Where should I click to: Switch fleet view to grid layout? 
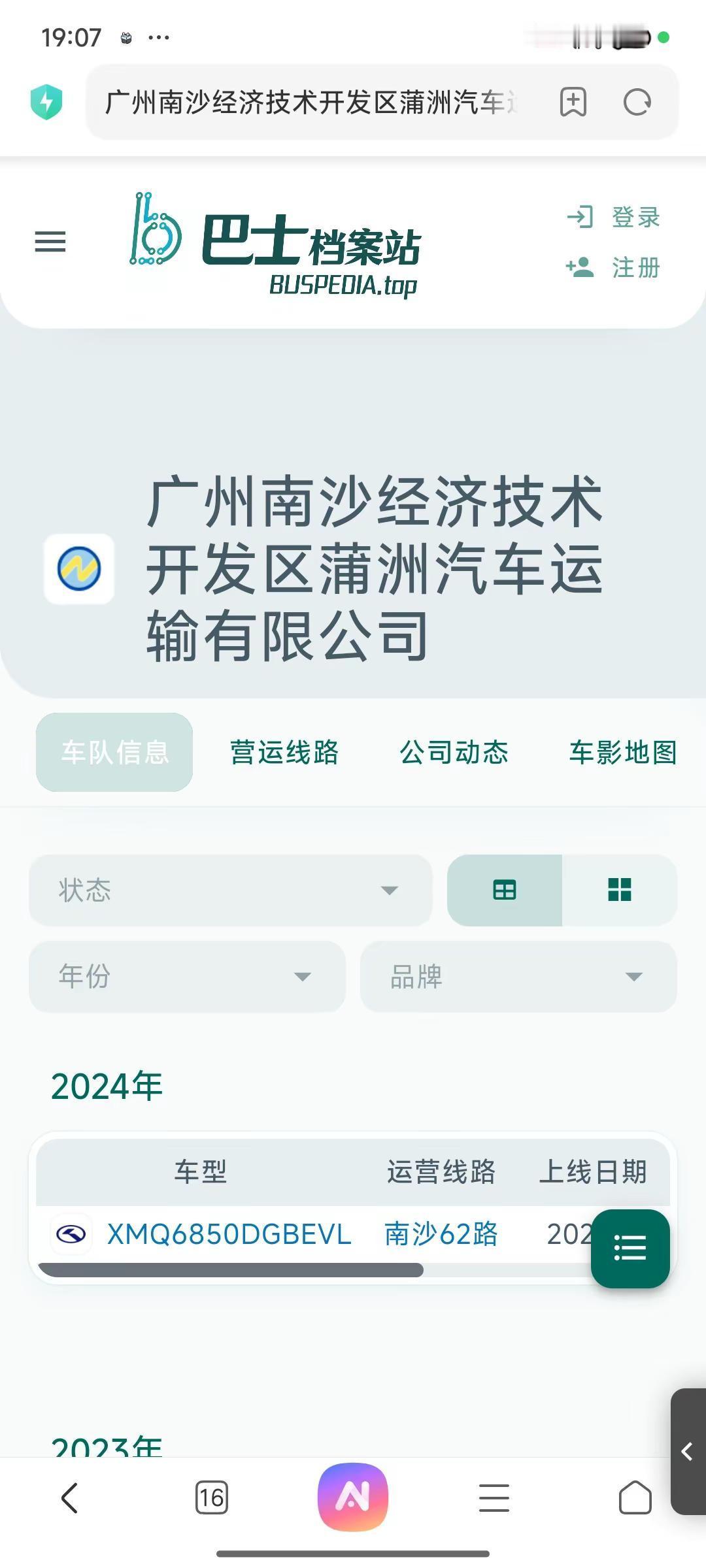pos(618,890)
